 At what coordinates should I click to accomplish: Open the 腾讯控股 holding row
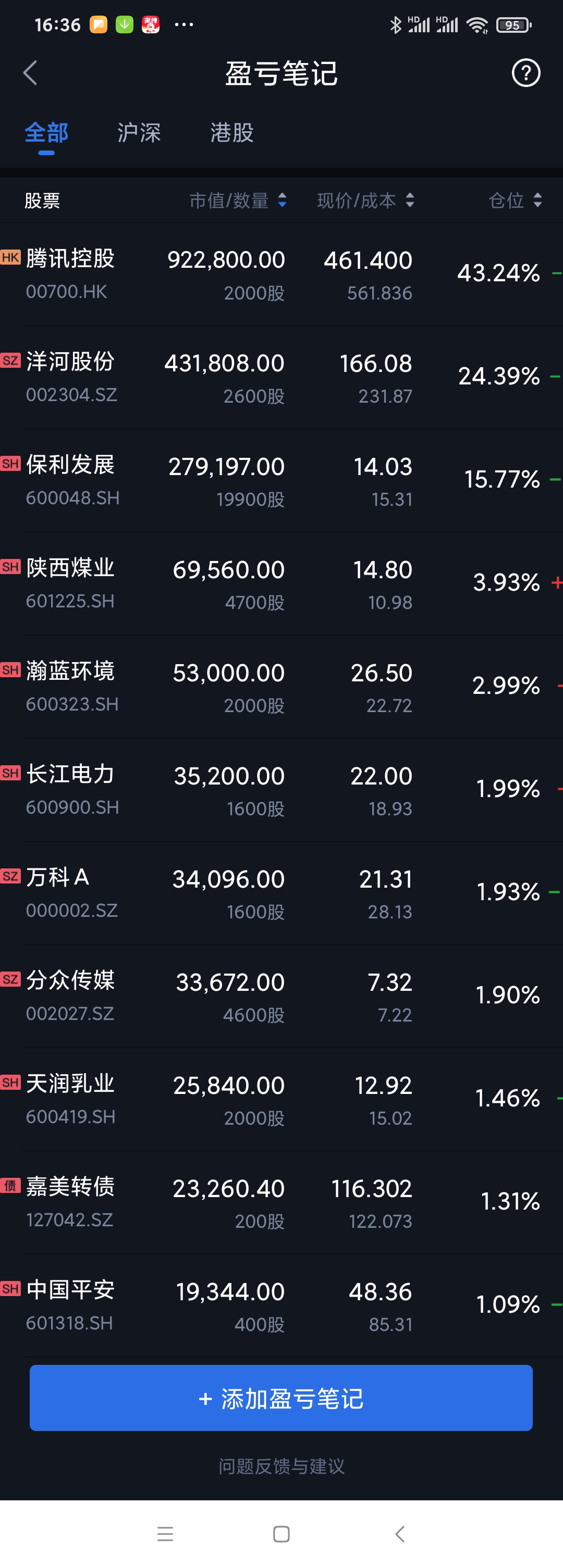click(x=280, y=274)
